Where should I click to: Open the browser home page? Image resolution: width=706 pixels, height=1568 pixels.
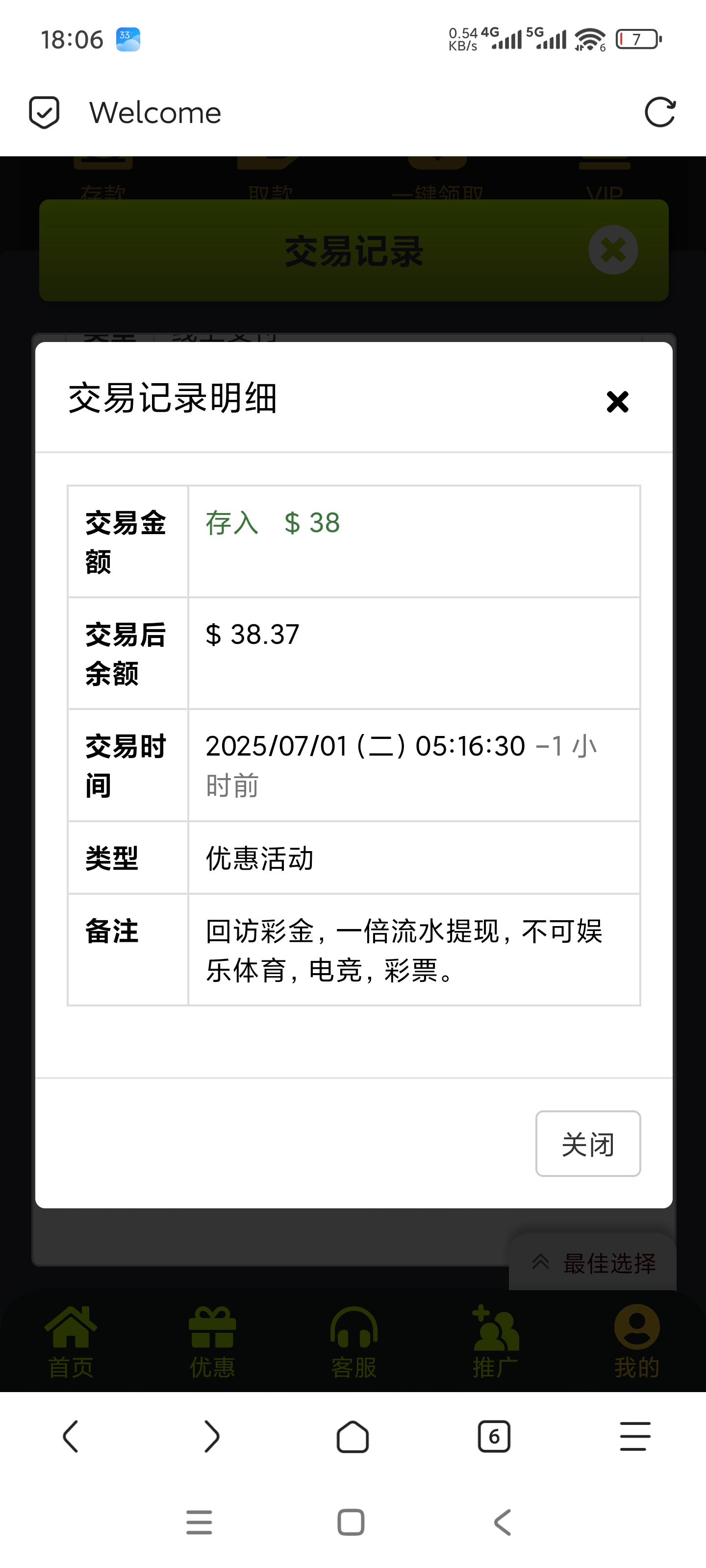click(x=353, y=1437)
